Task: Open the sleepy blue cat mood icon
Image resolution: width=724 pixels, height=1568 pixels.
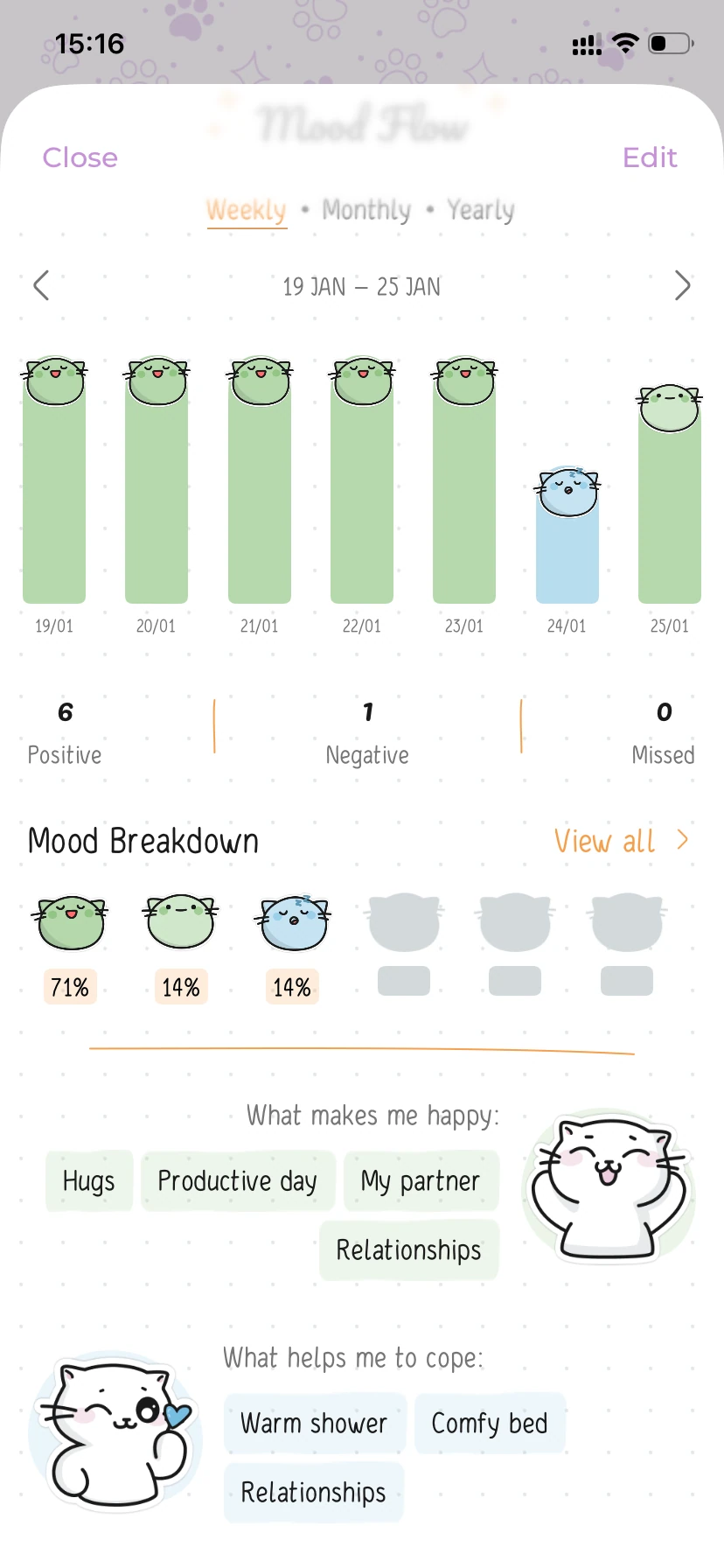Action: (x=292, y=920)
